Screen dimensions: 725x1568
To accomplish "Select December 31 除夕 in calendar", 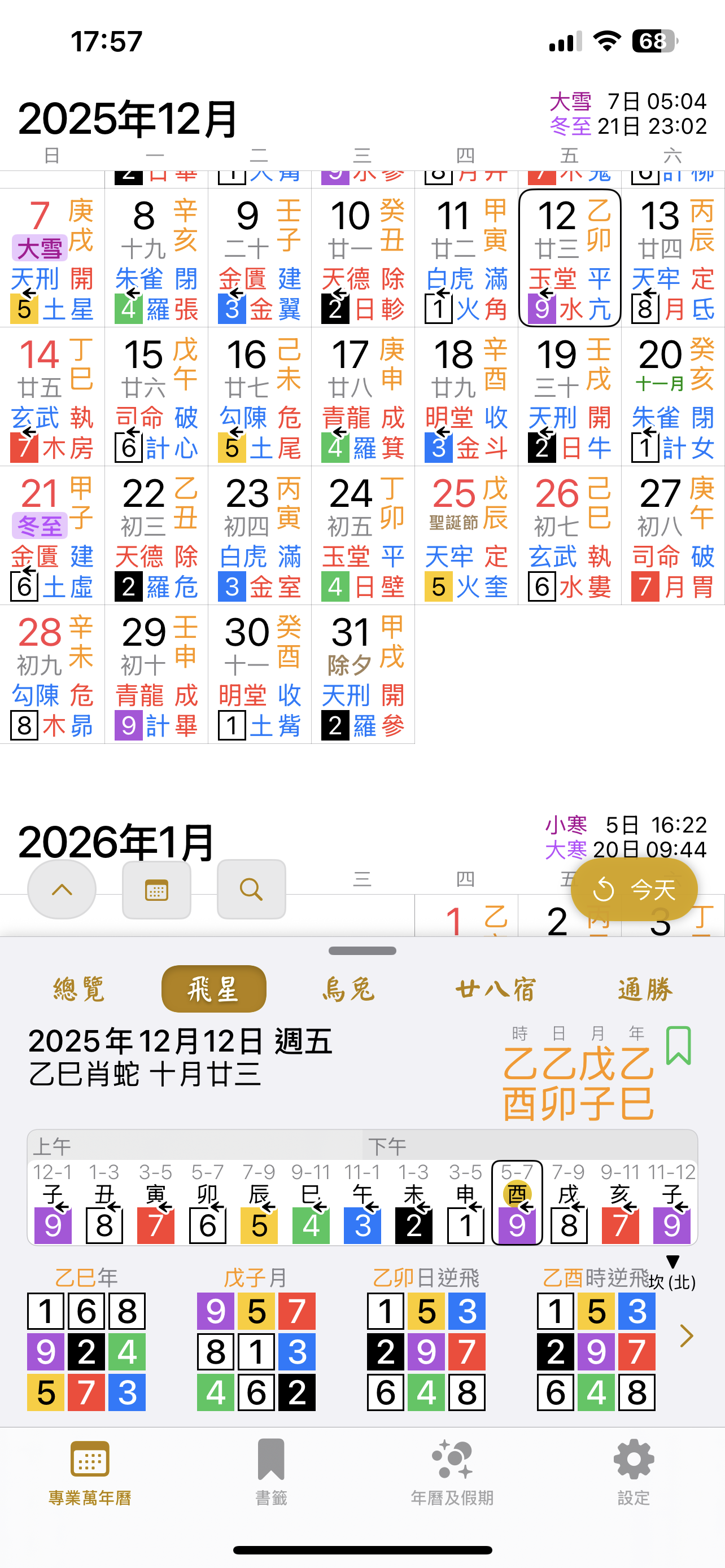I will [x=363, y=674].
